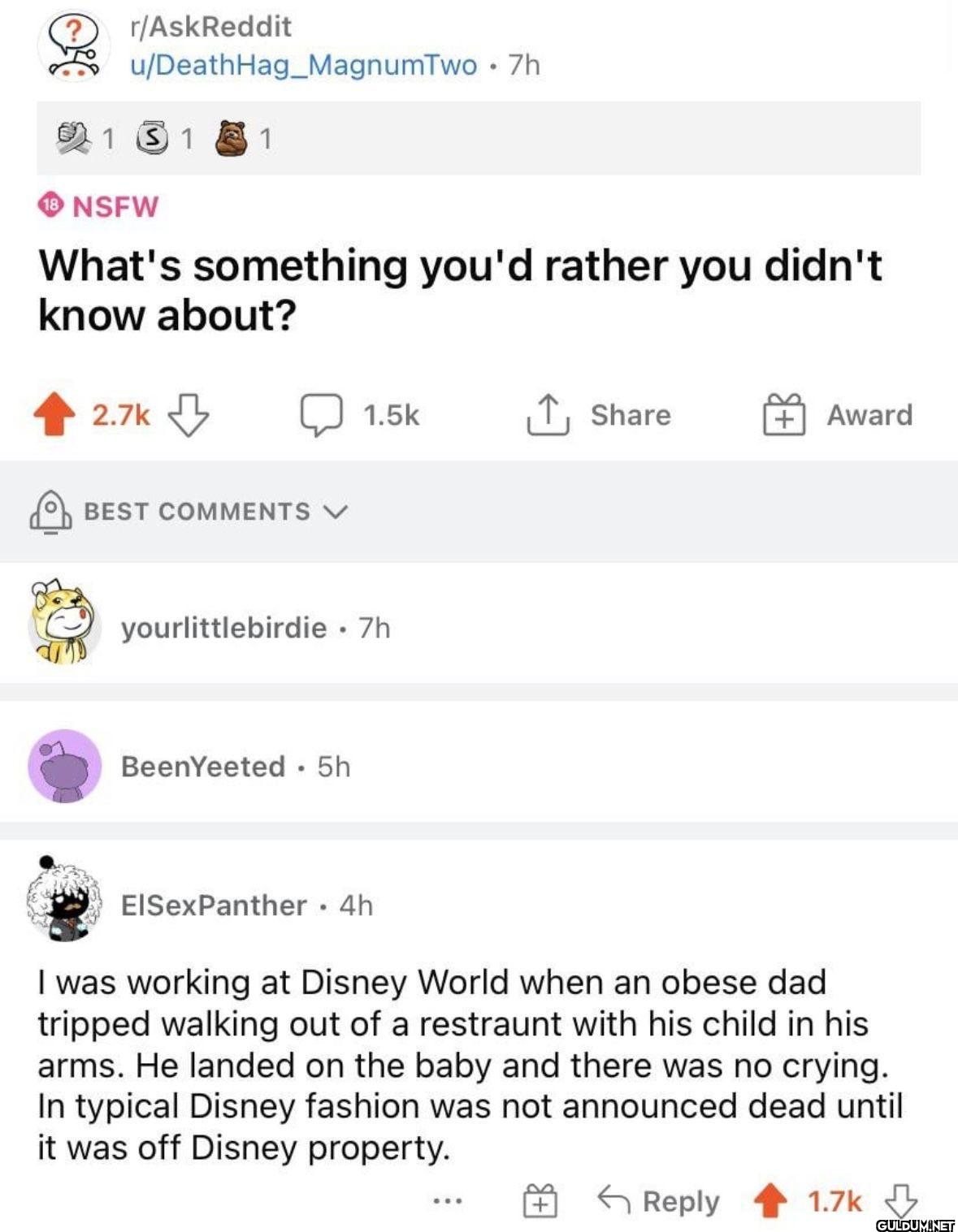Open u/DeathHag_MagnumTwo's profile
958x1232 pixels.
(300, 67)
